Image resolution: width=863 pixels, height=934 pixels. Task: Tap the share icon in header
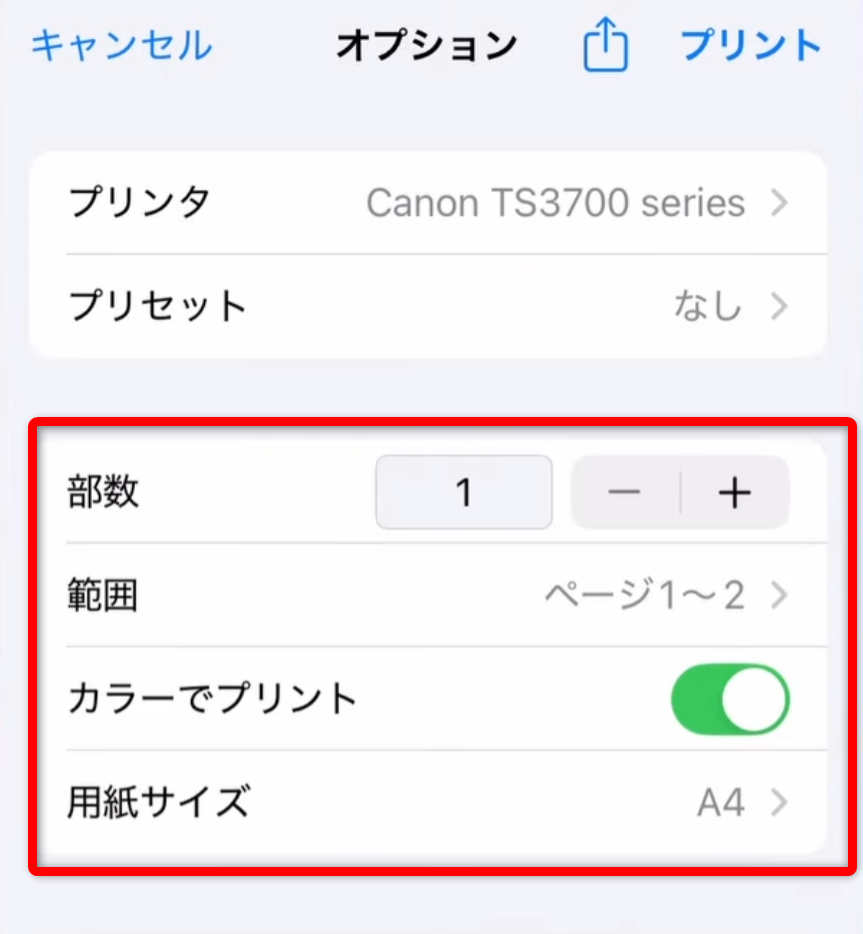pos(606,46)
